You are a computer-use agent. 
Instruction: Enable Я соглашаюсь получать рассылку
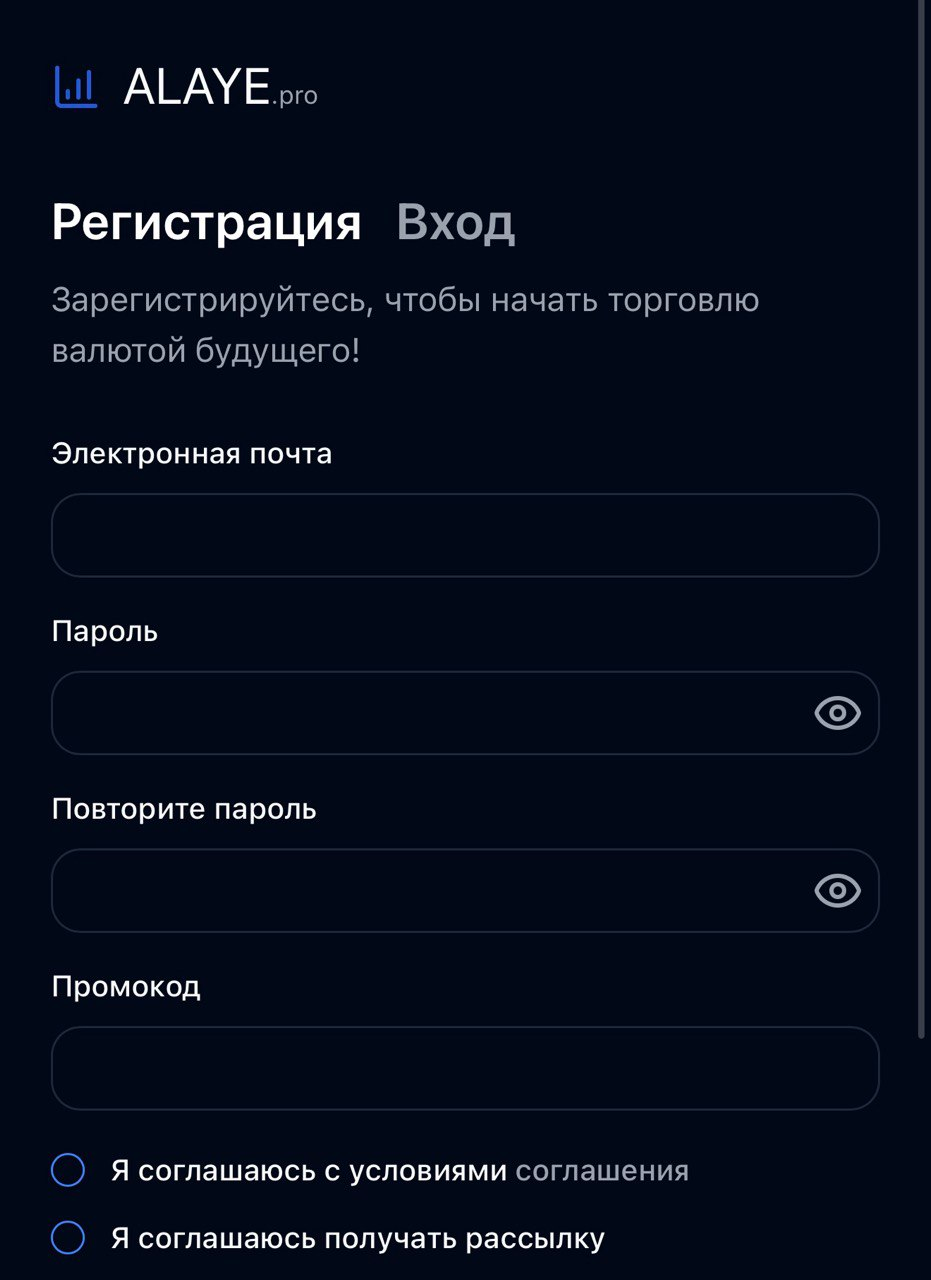click(68, 1239)
